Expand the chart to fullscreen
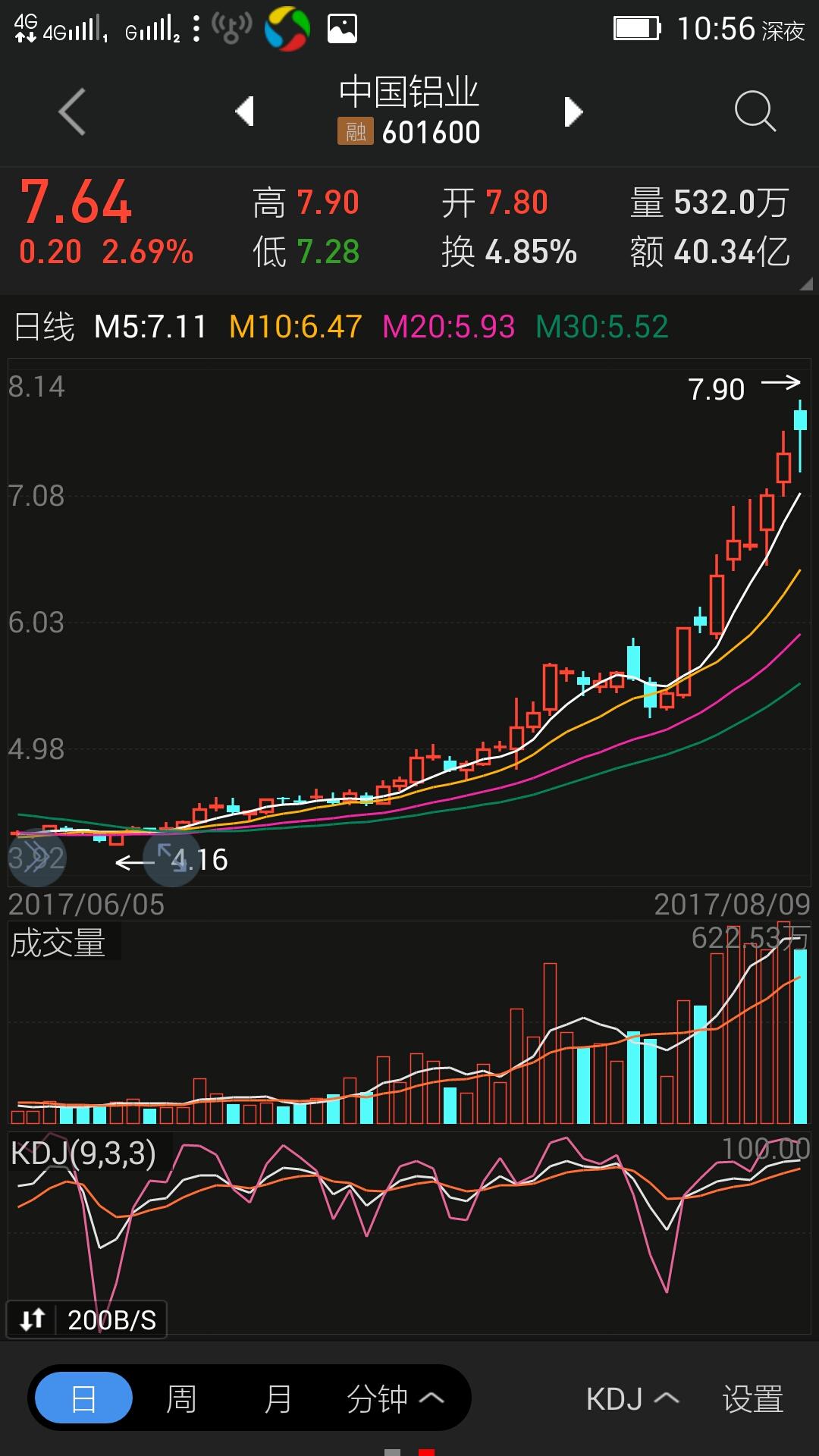 point(171,858)
